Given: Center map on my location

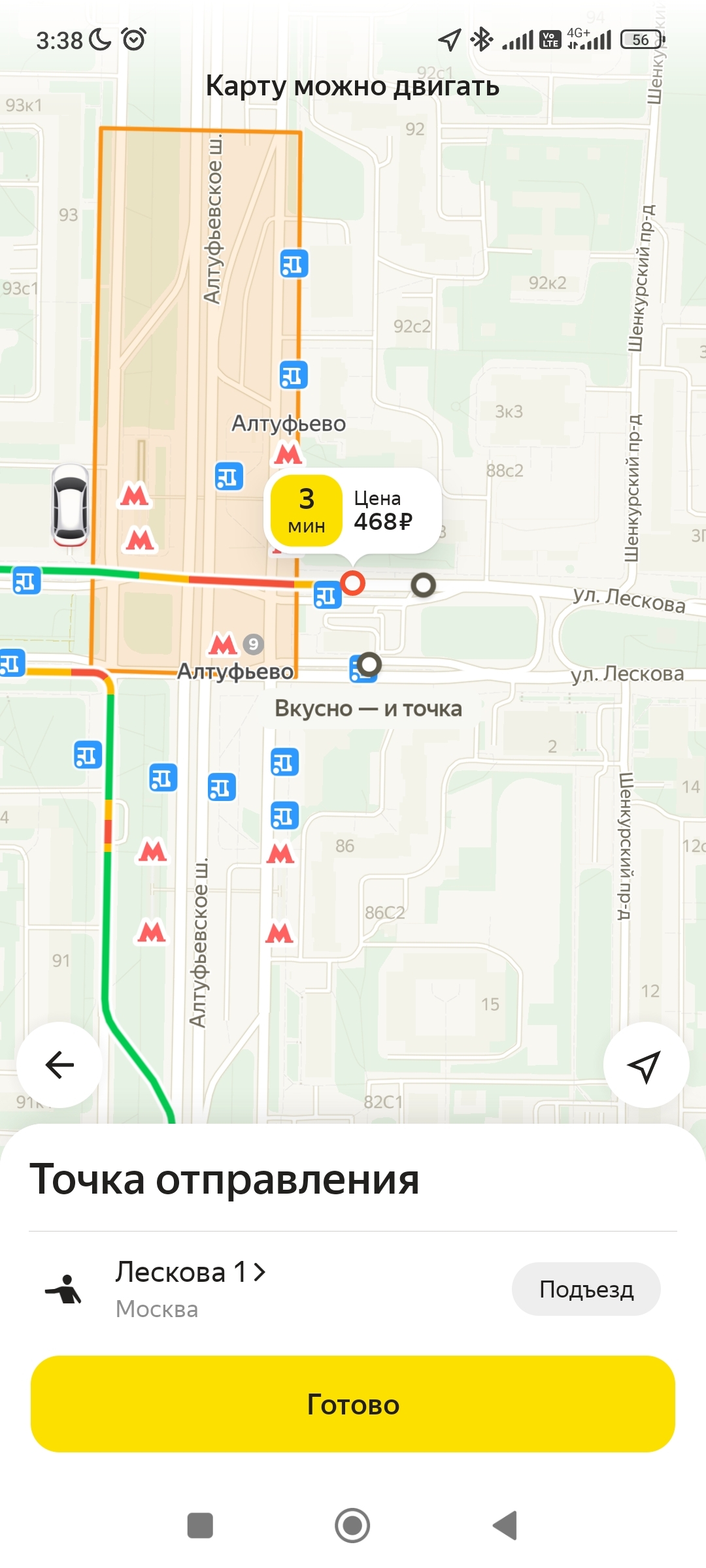Looking at the screenshot, I should click(x=645, y=1065).
